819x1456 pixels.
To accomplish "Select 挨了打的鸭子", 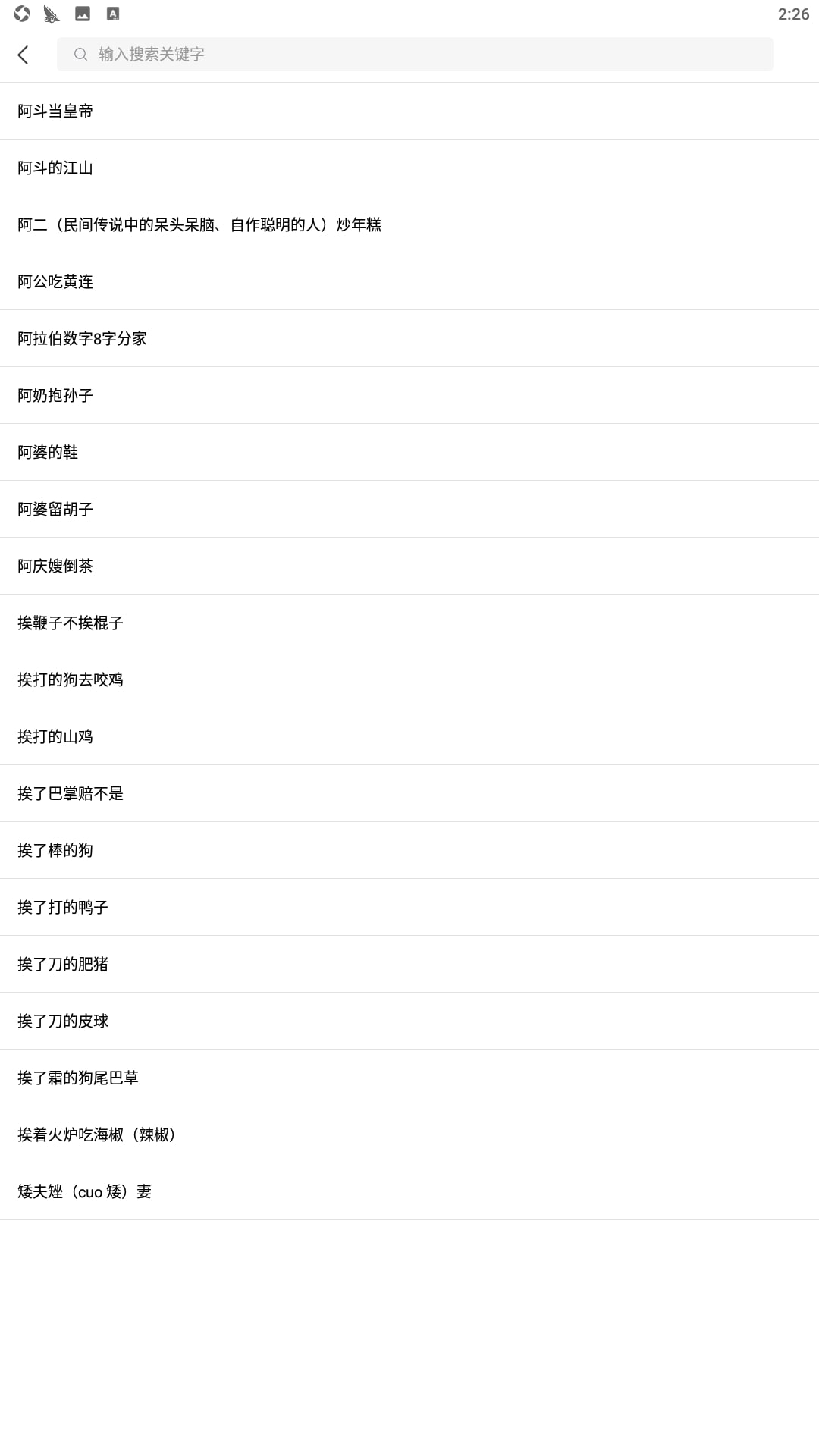I will point(64,908).
